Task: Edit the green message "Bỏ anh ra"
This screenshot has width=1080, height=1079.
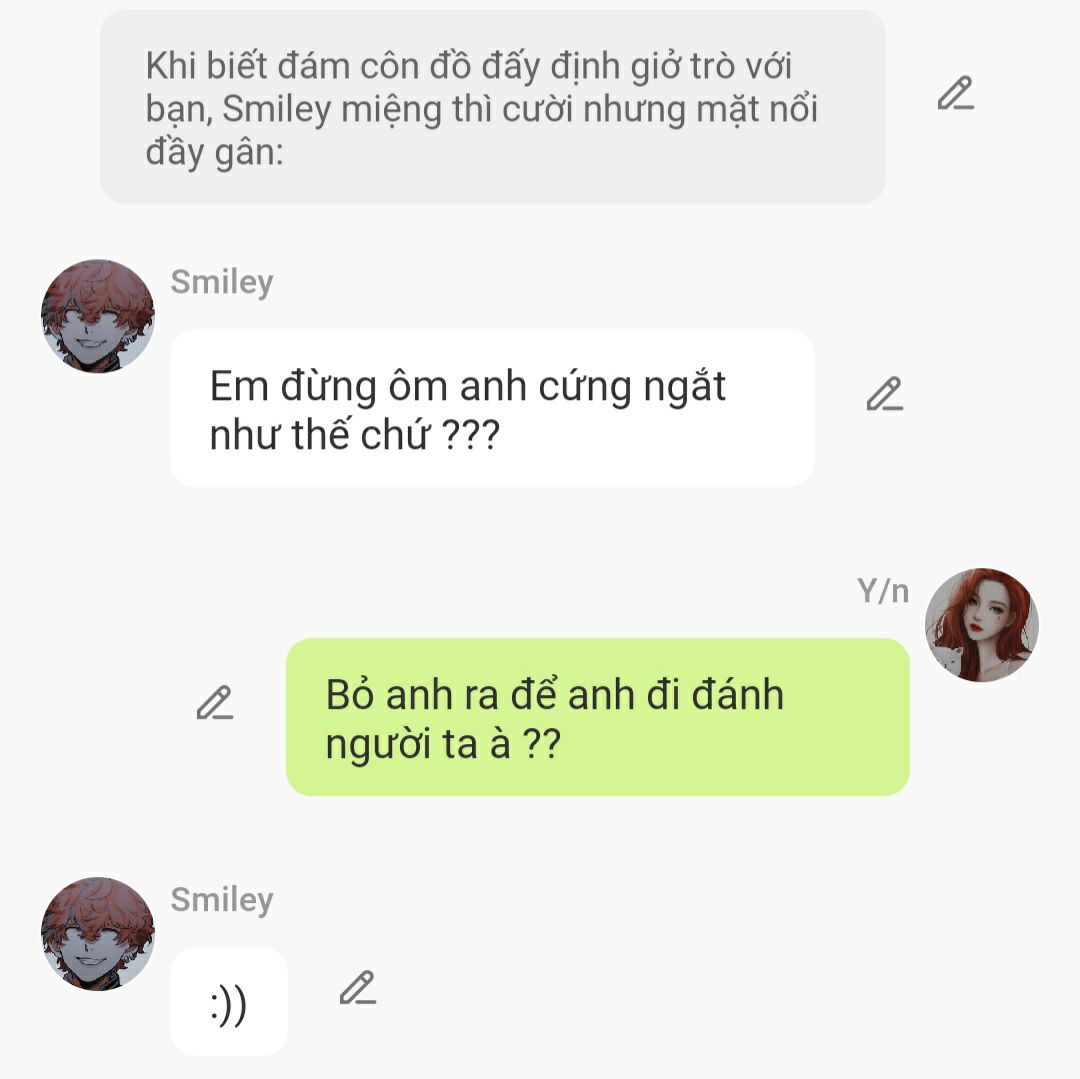Action: click(x=214, y=703)
